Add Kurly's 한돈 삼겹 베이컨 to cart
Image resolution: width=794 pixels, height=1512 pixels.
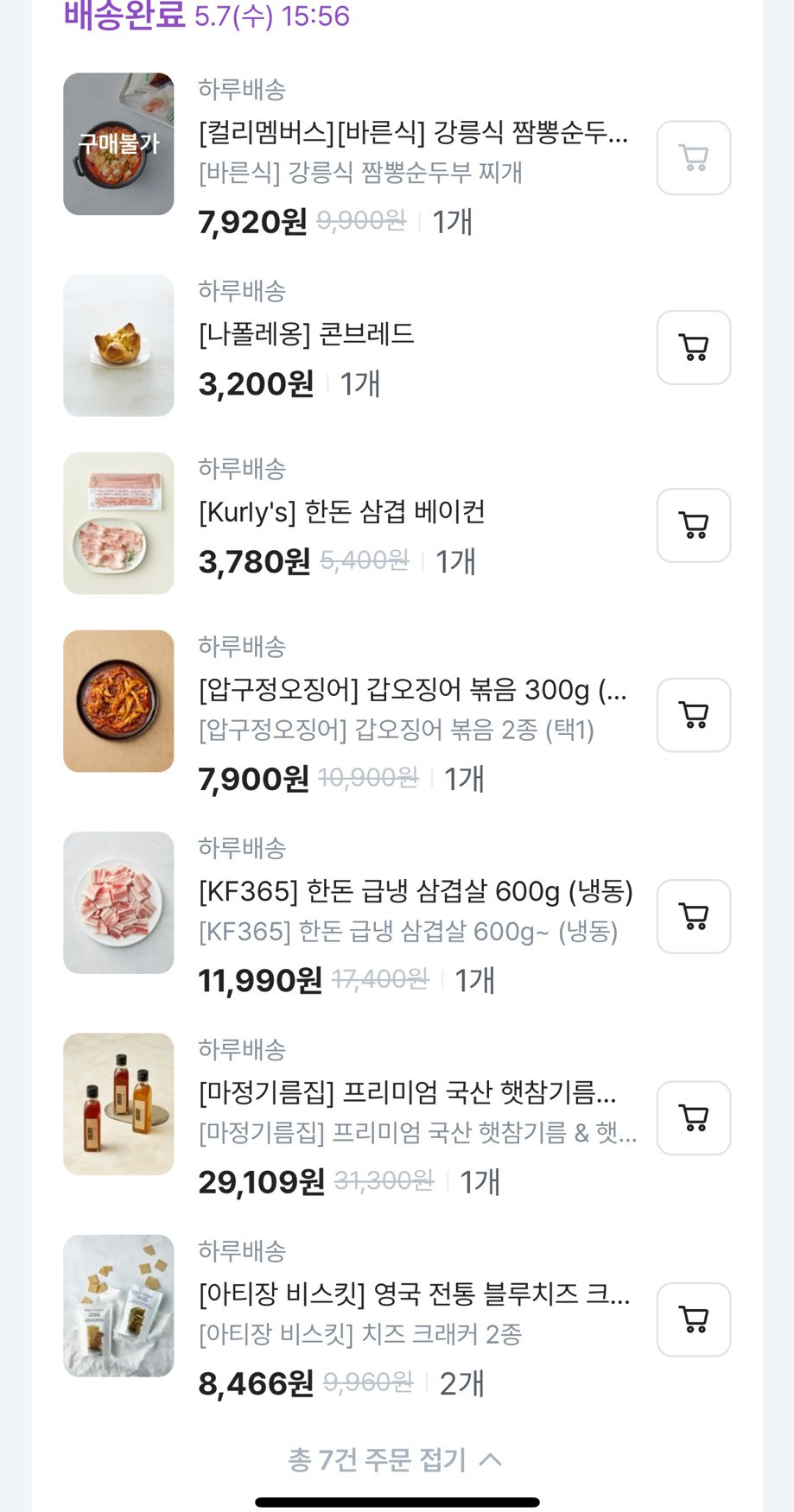[x=694, y=525]
